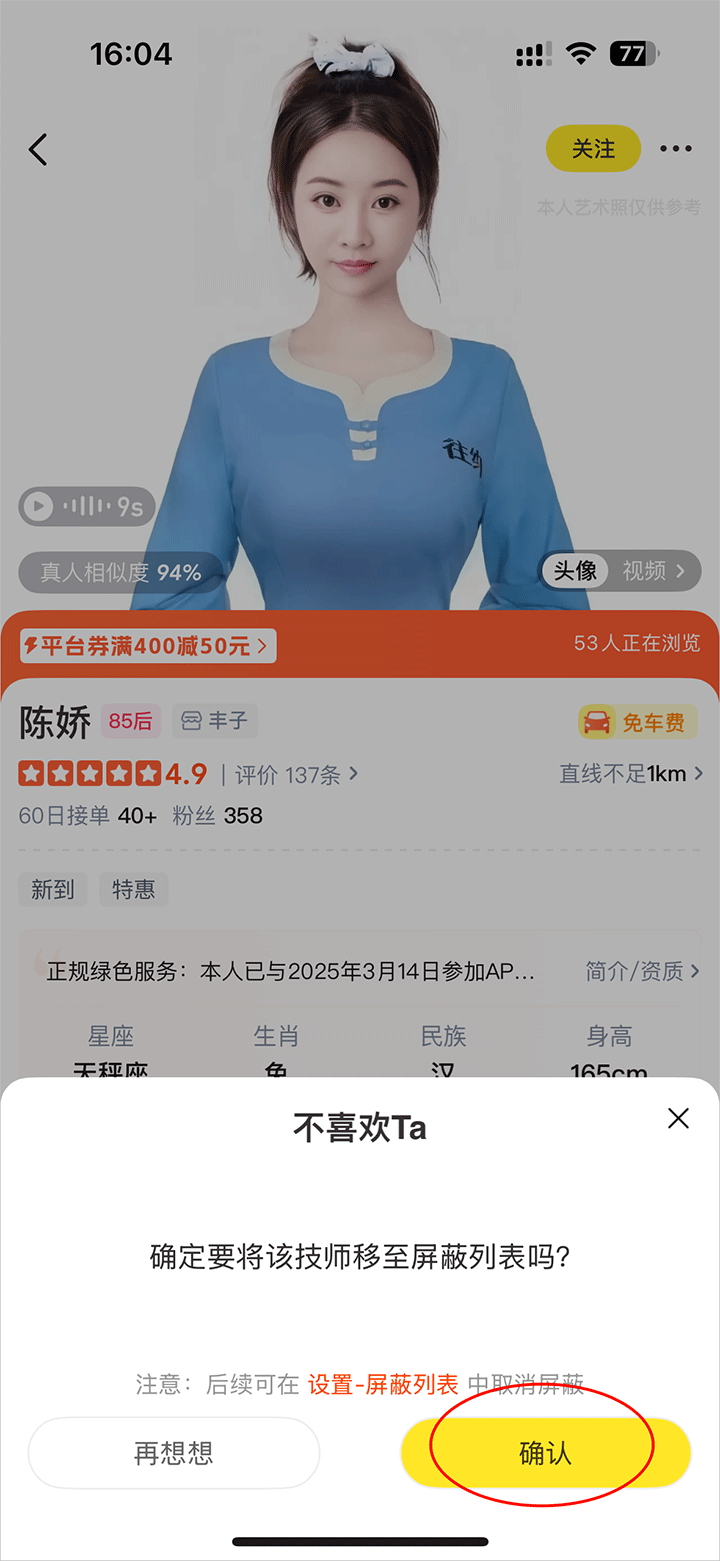
Task: Close the 不喜欢Ta dialog
Action: click(x=678, y=1118)
